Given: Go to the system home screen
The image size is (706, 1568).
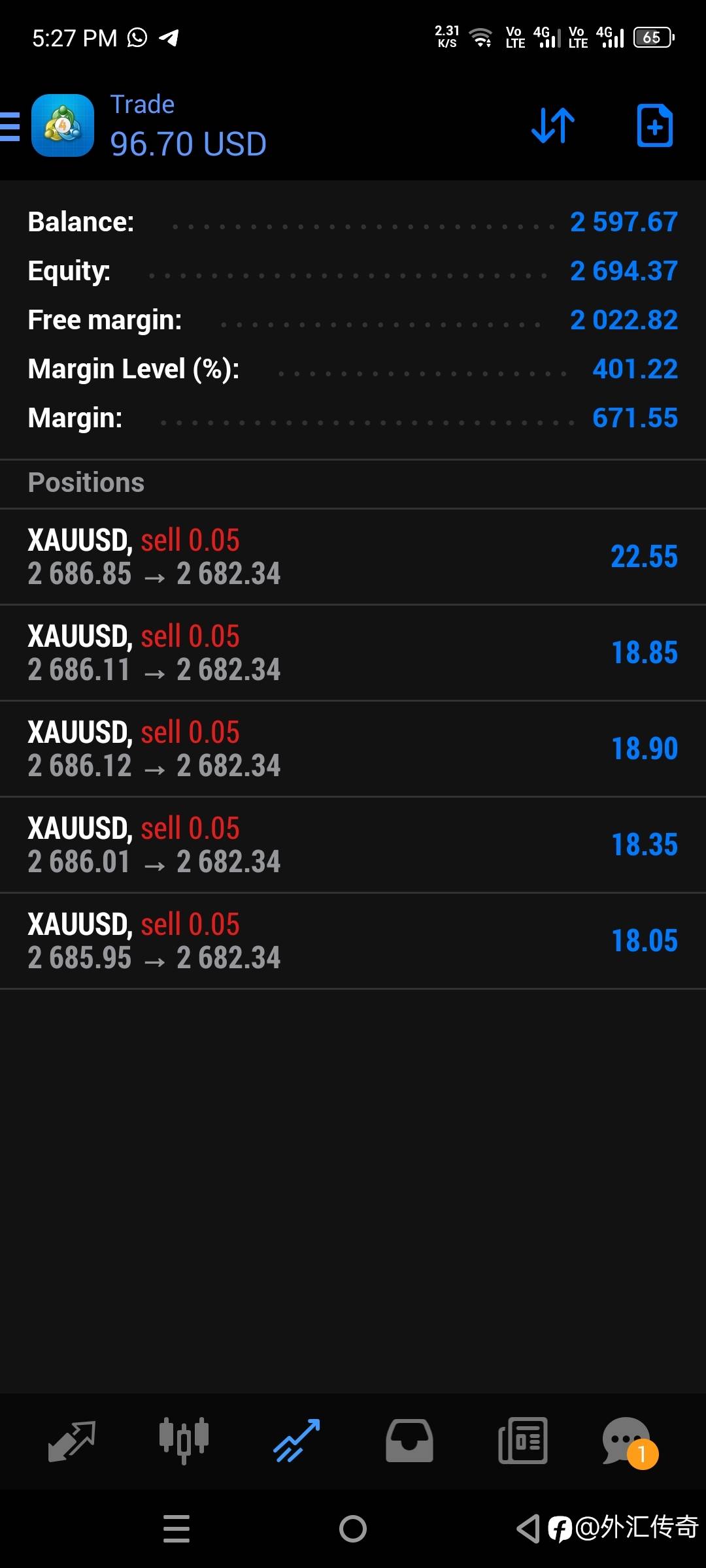Looking at the screenshot, I should pos(353,1529).
